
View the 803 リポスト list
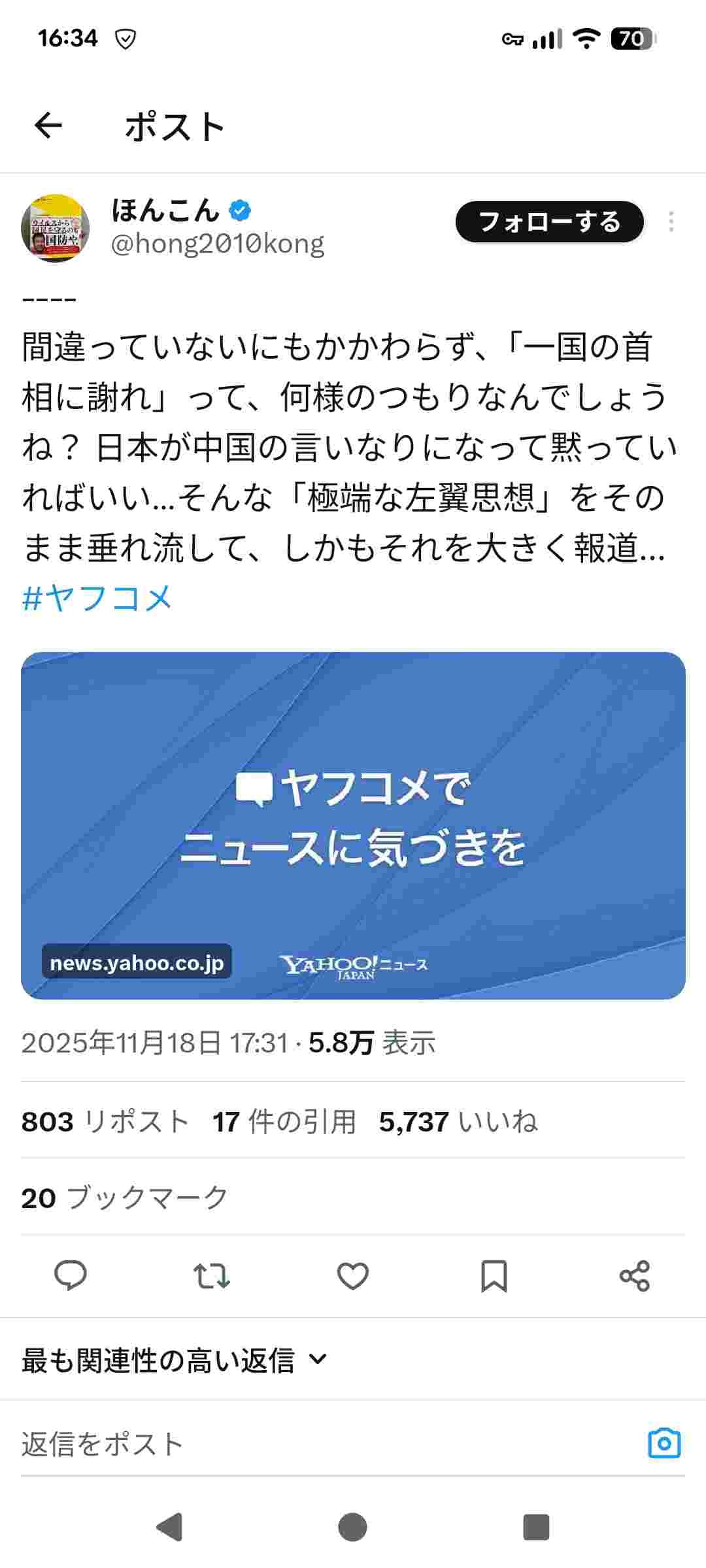[105, 1122]
